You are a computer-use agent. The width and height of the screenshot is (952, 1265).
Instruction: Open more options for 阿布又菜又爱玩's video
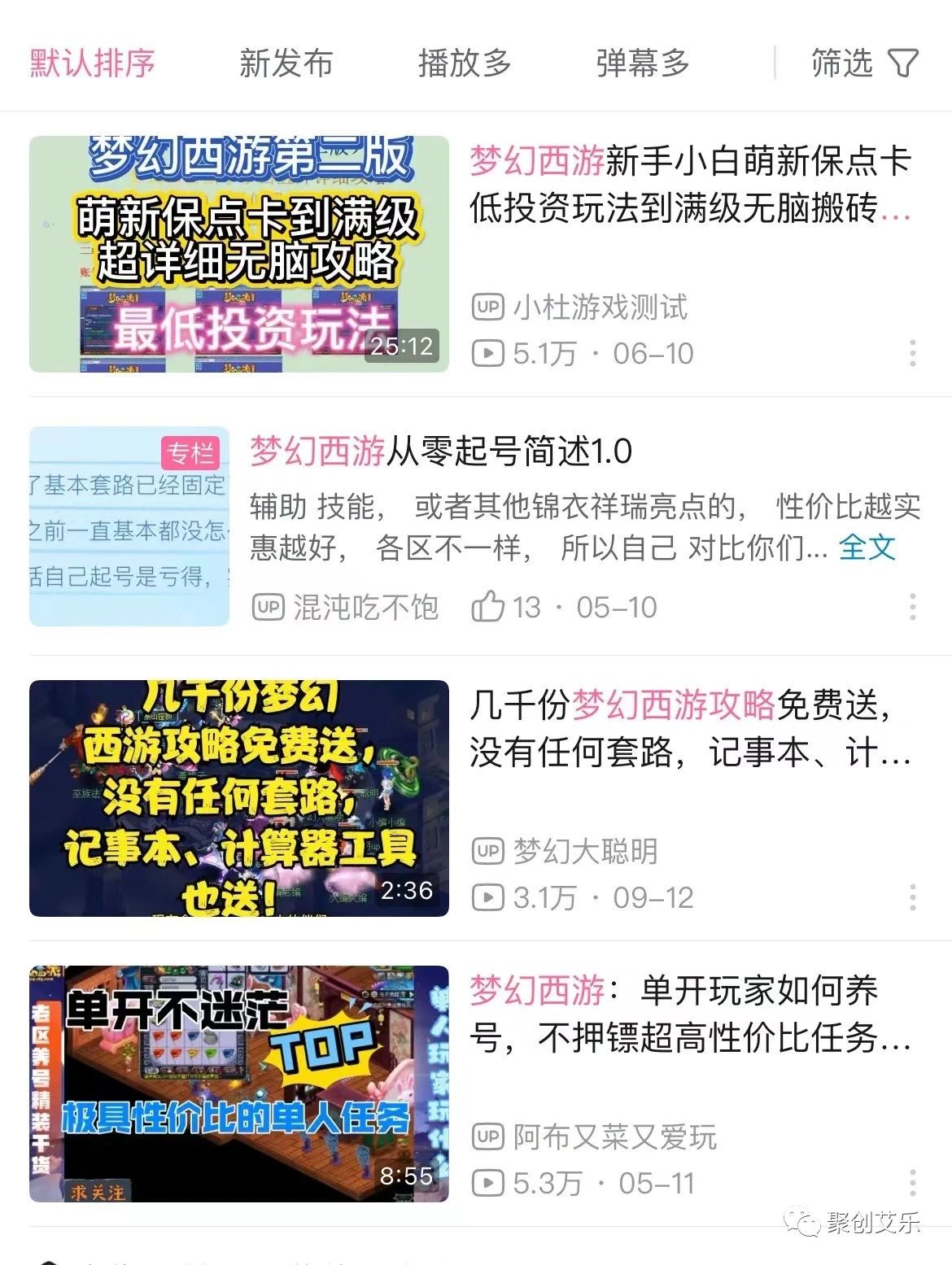(912, 1183)
